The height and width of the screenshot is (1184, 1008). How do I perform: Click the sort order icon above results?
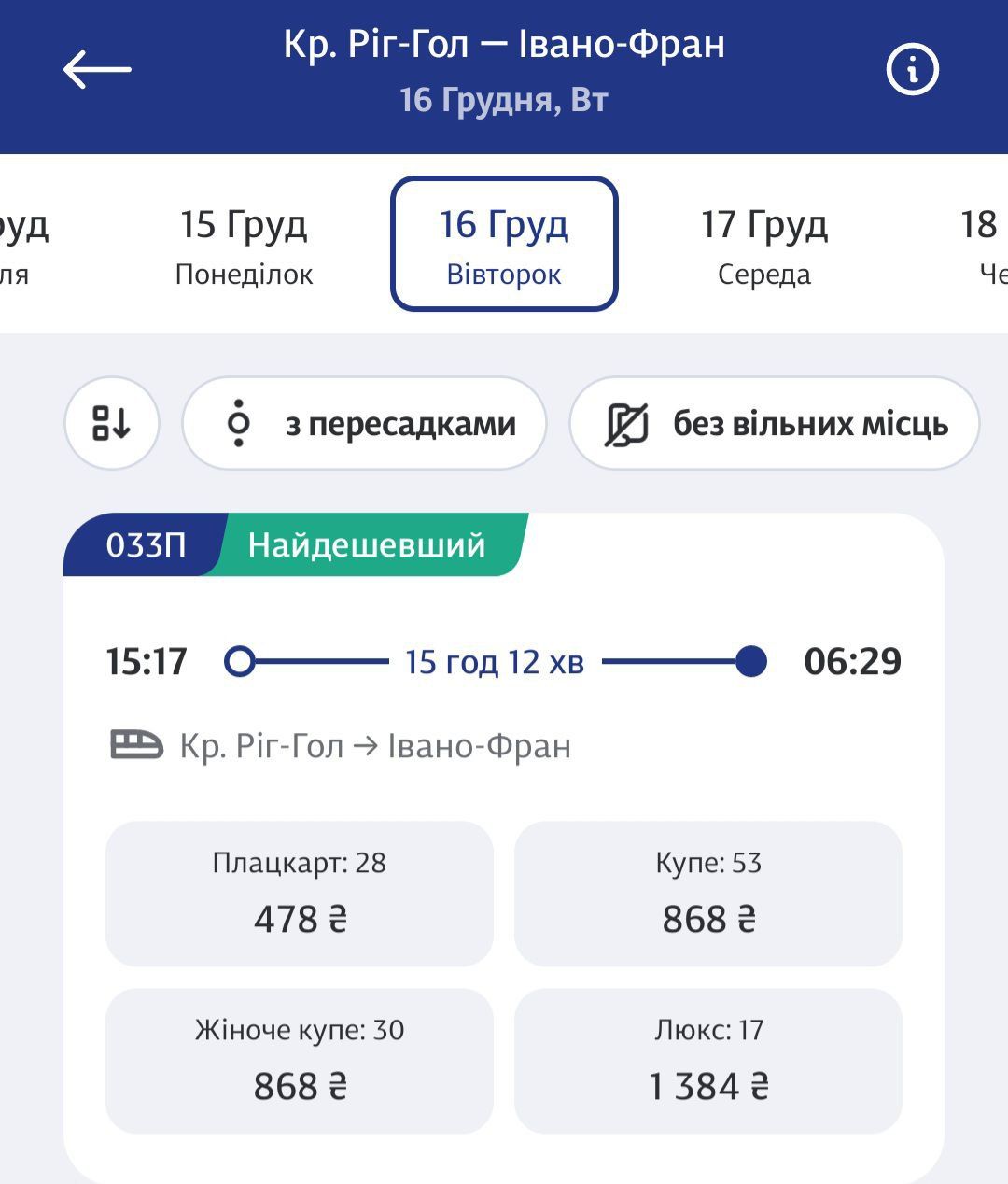click(x=111, y=423)
